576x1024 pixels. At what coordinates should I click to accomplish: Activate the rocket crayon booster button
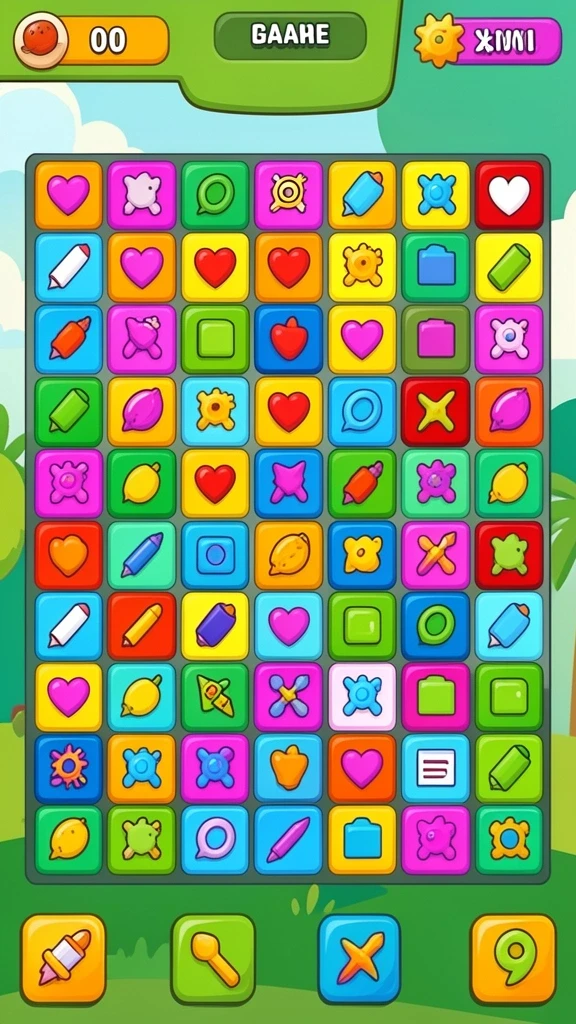coord(63,958)
